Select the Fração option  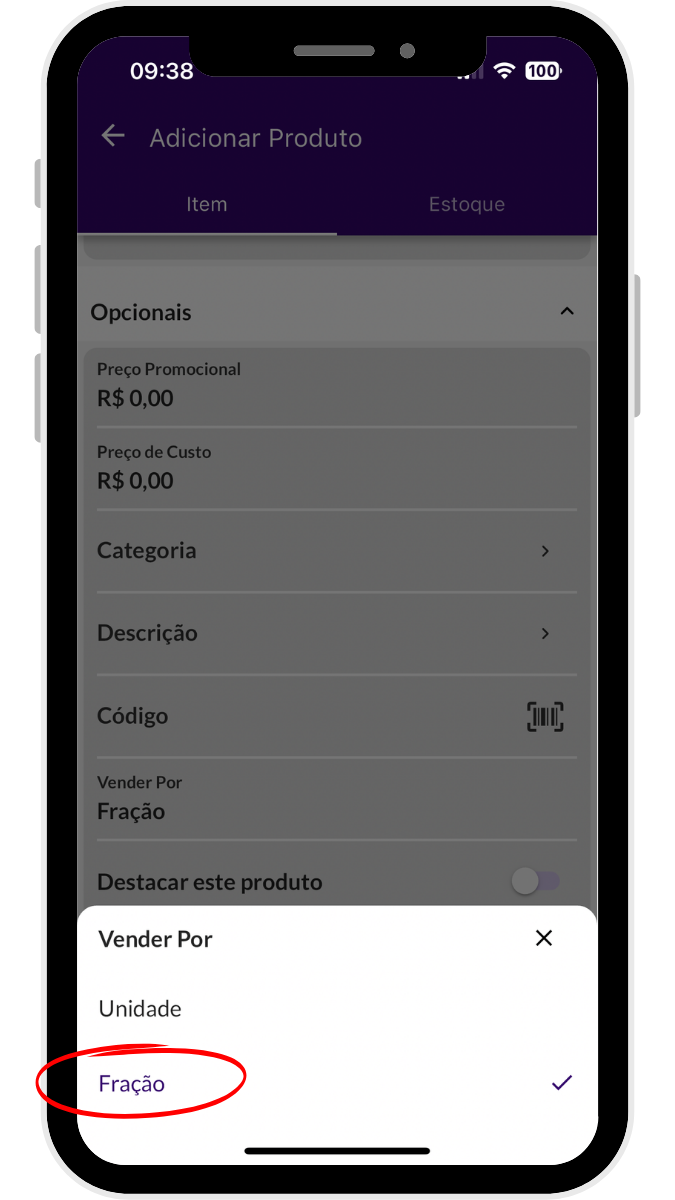point(132,1084)
